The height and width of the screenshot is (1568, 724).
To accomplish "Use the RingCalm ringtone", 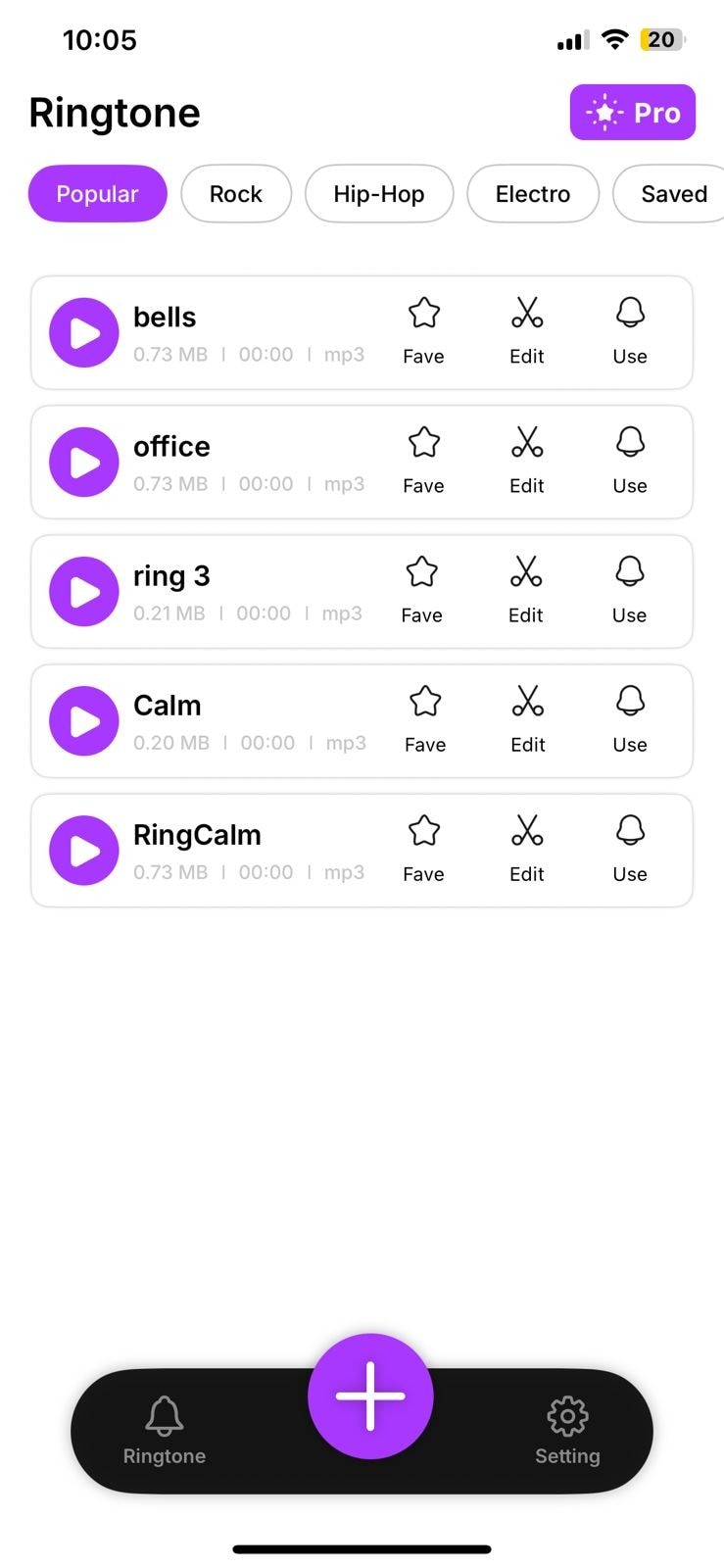I will 629,845.
